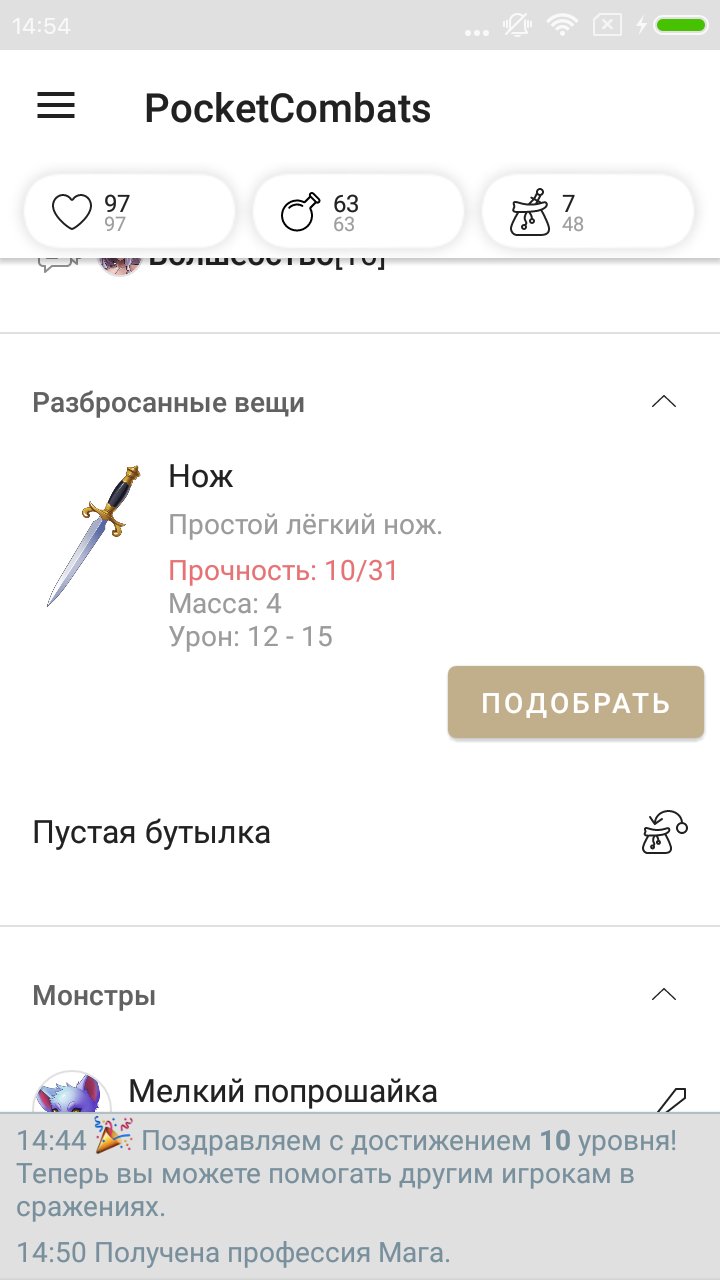Click the PocketCombats title
This screenshot has width=720, height=1280.
click(287, 108)
